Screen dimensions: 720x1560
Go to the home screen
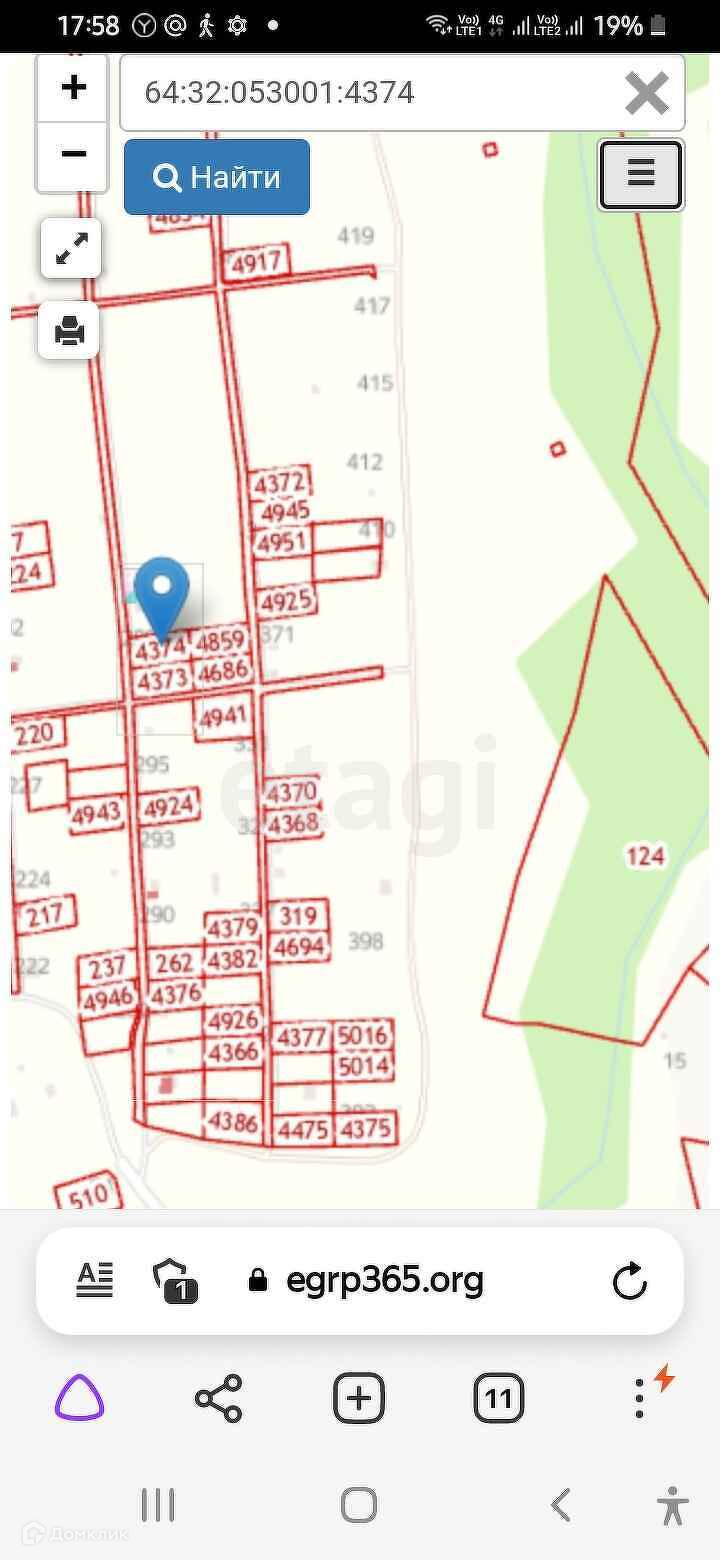pyautogui.click(x=359, y=1504)
